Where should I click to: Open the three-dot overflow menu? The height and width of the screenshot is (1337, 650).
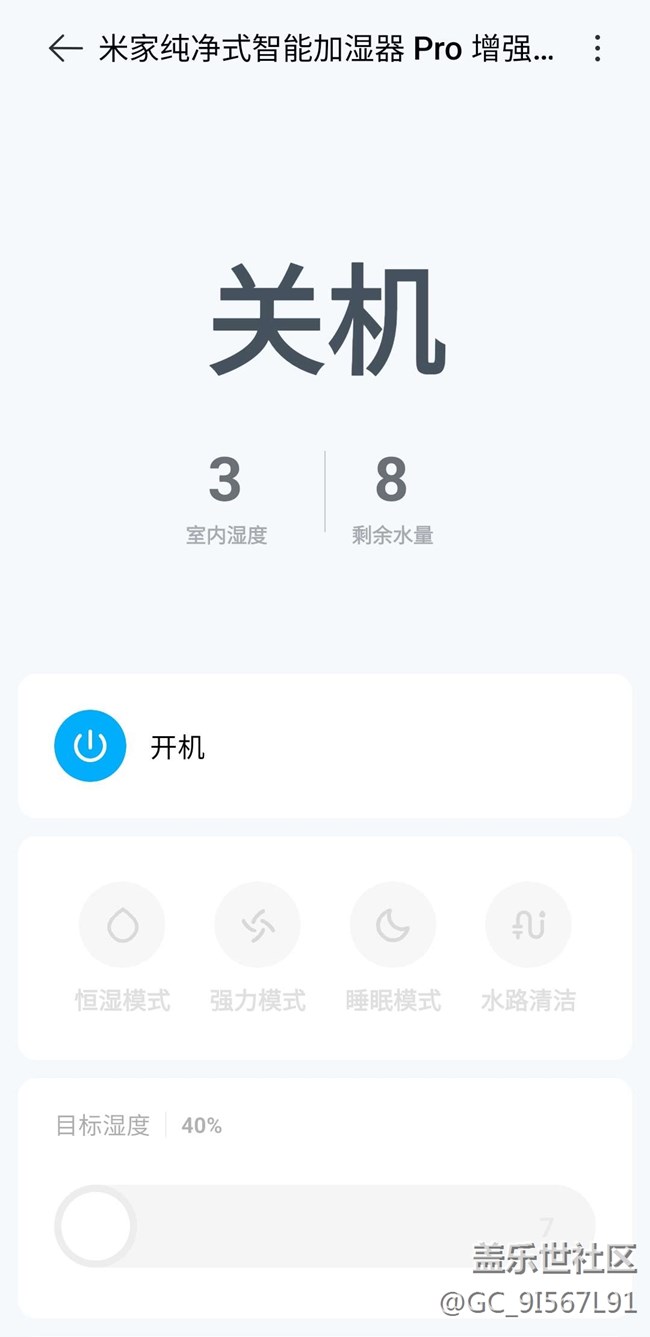point(597,48)
